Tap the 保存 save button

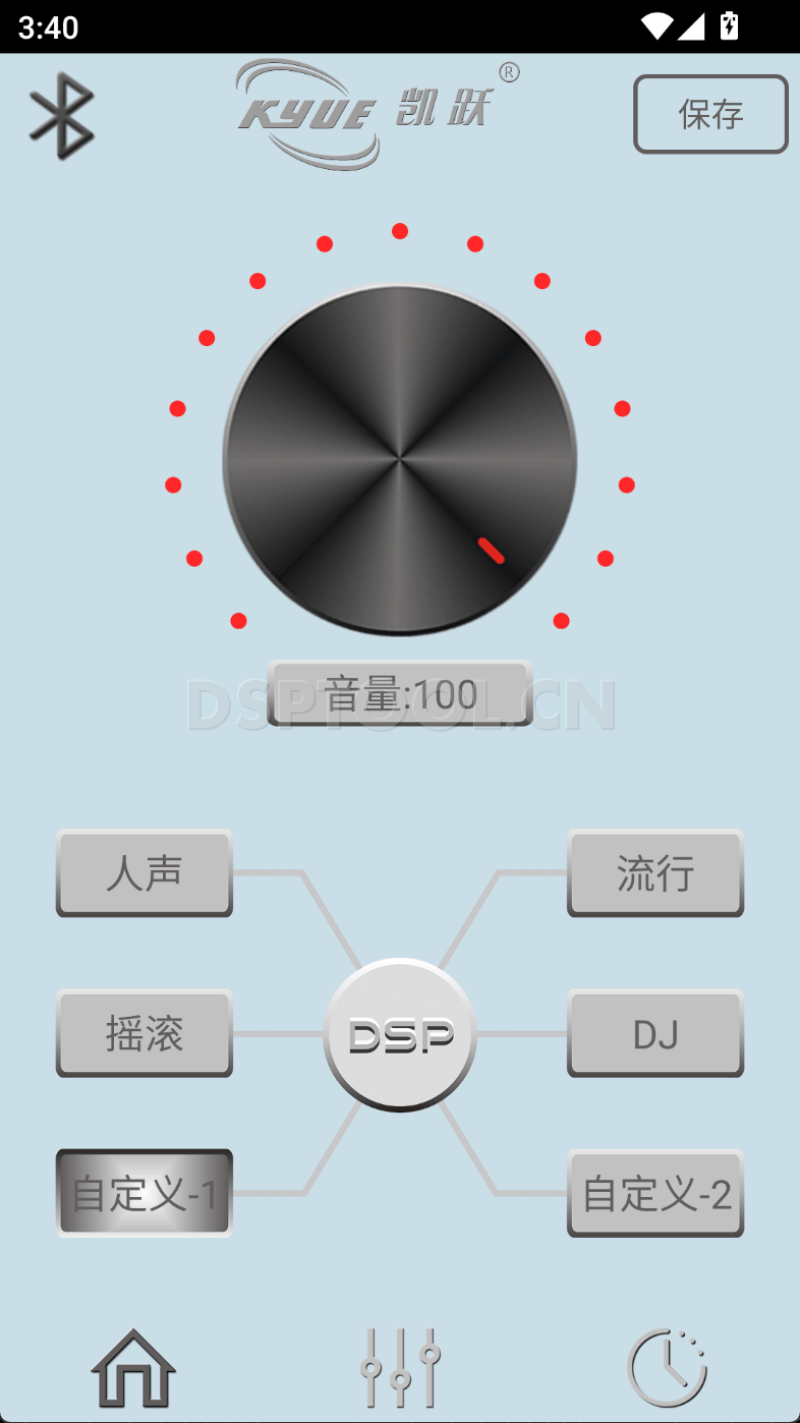(710, 114)
